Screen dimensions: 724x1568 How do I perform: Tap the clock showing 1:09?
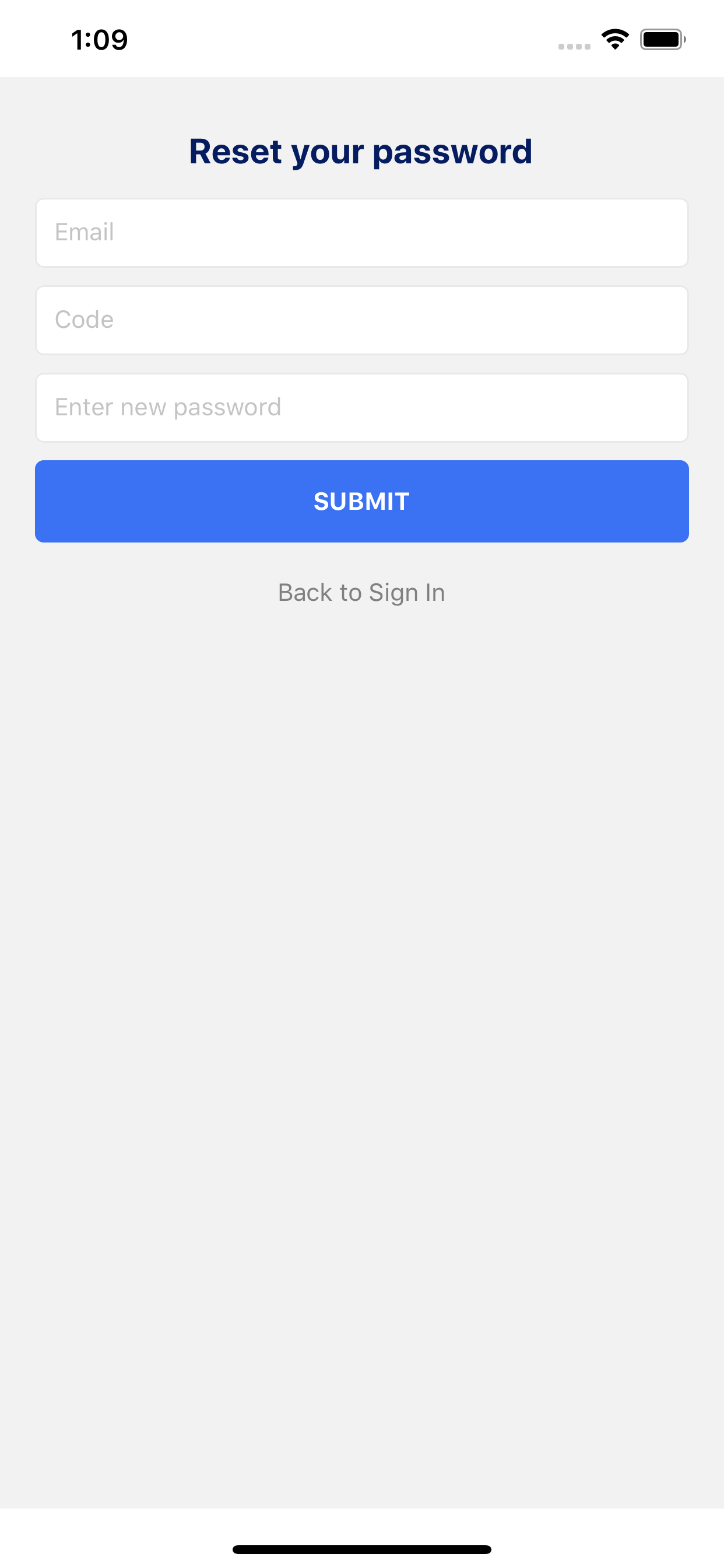coord(100,39)
